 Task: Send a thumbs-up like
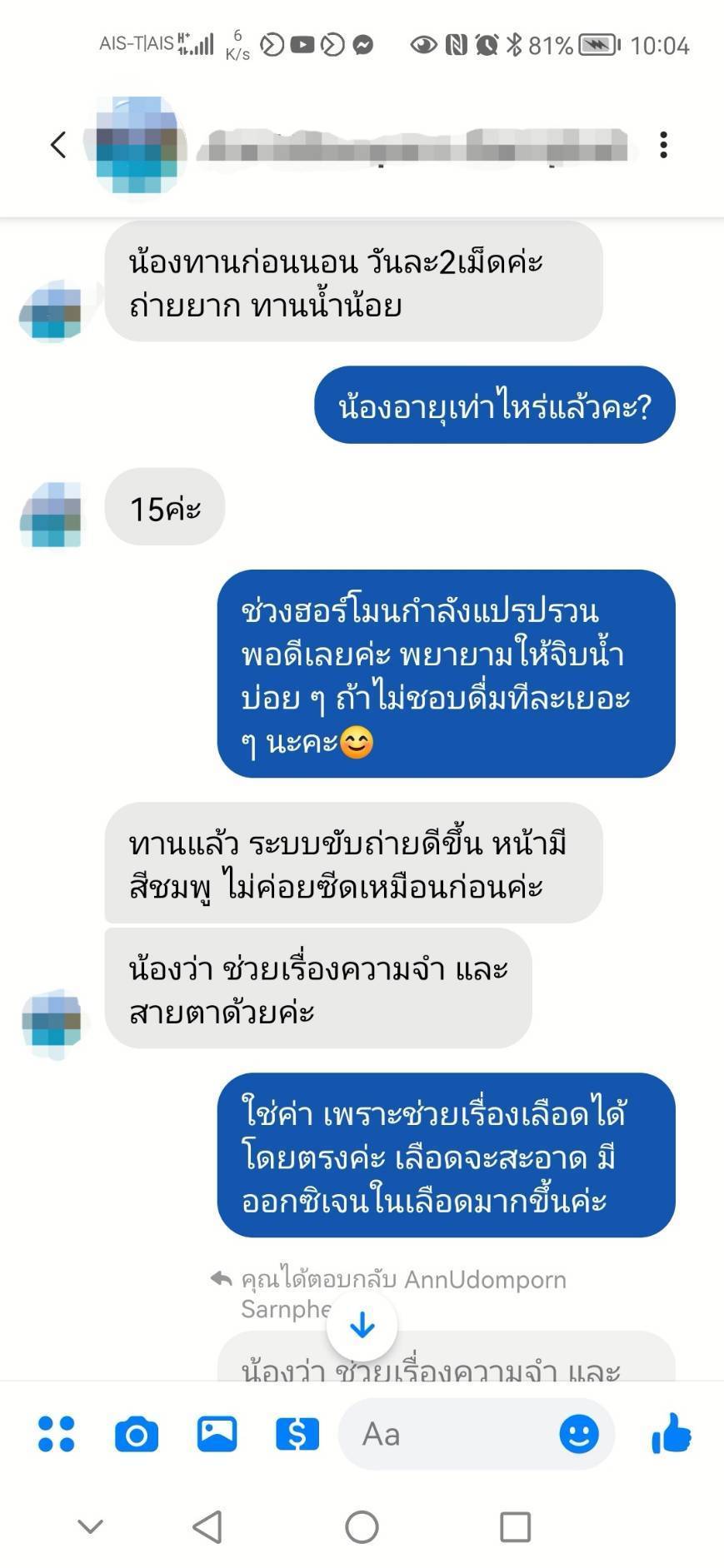[x=672, y=1434]
